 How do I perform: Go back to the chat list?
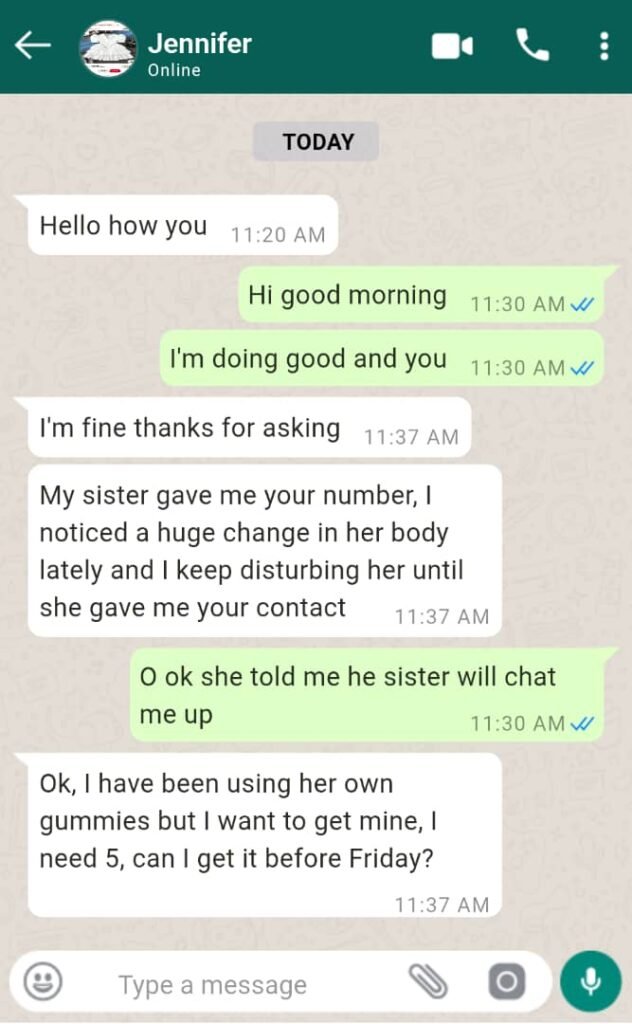coord(32,46)
